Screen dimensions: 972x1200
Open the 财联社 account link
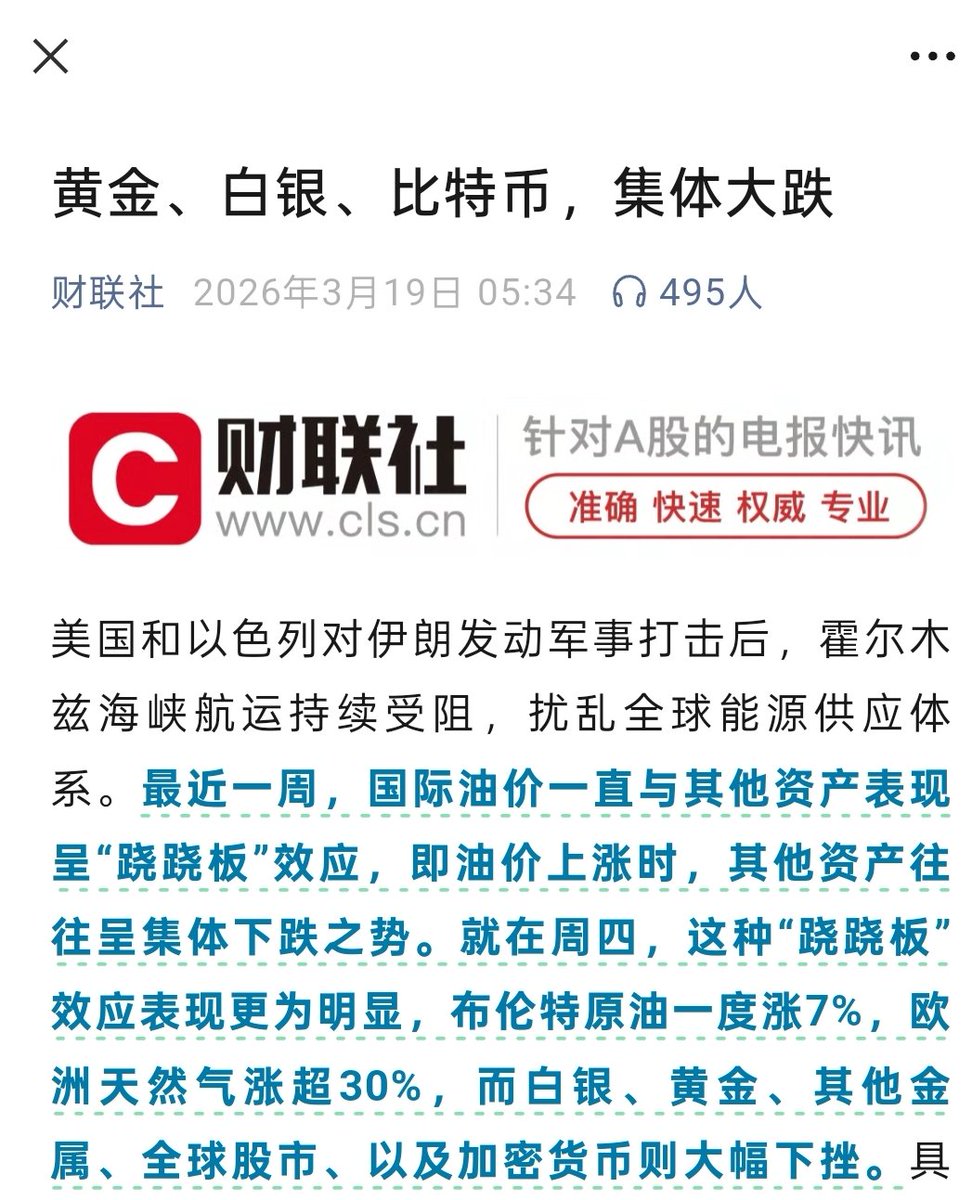coord(108,293)
